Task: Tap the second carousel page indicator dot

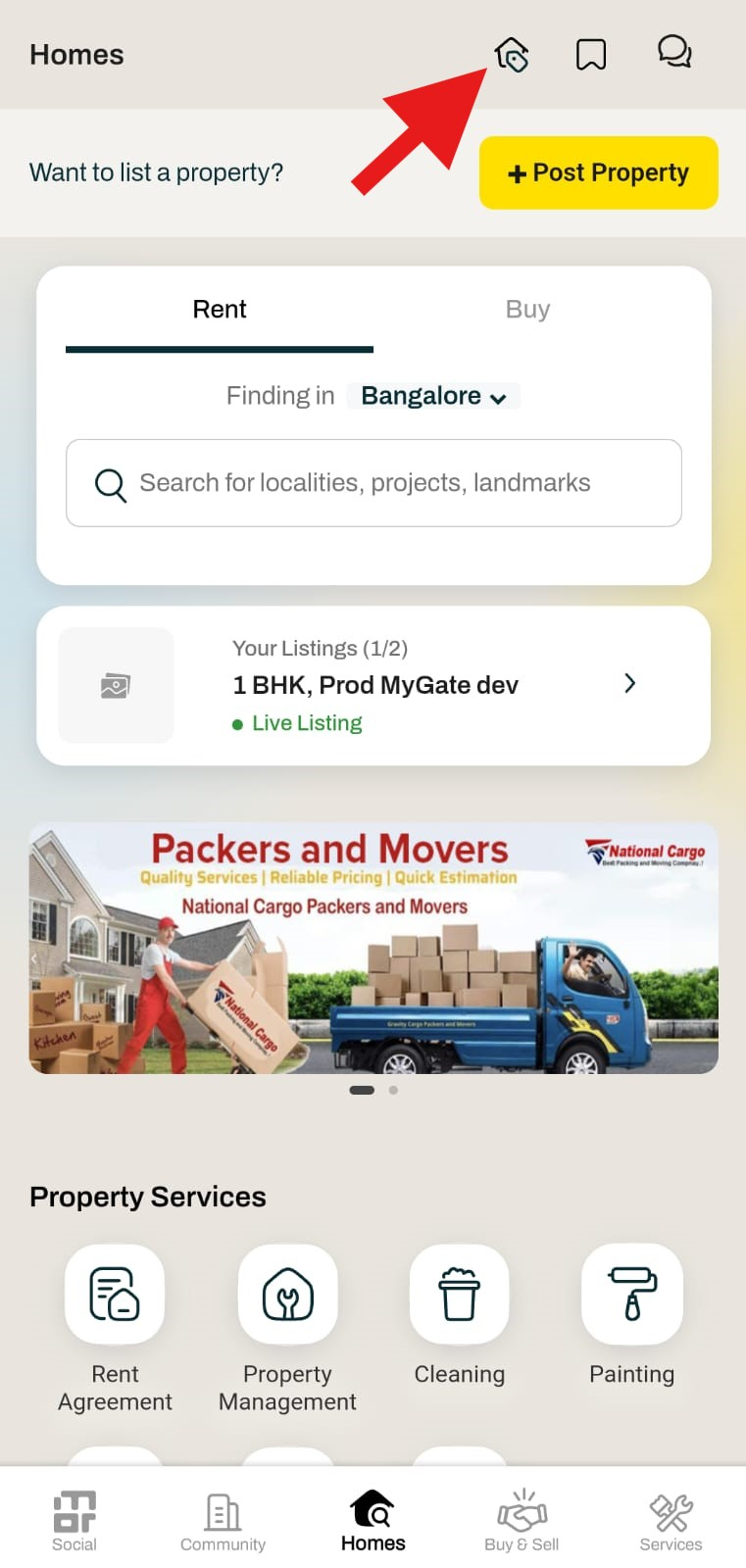Action: [x=393, y=1090]
